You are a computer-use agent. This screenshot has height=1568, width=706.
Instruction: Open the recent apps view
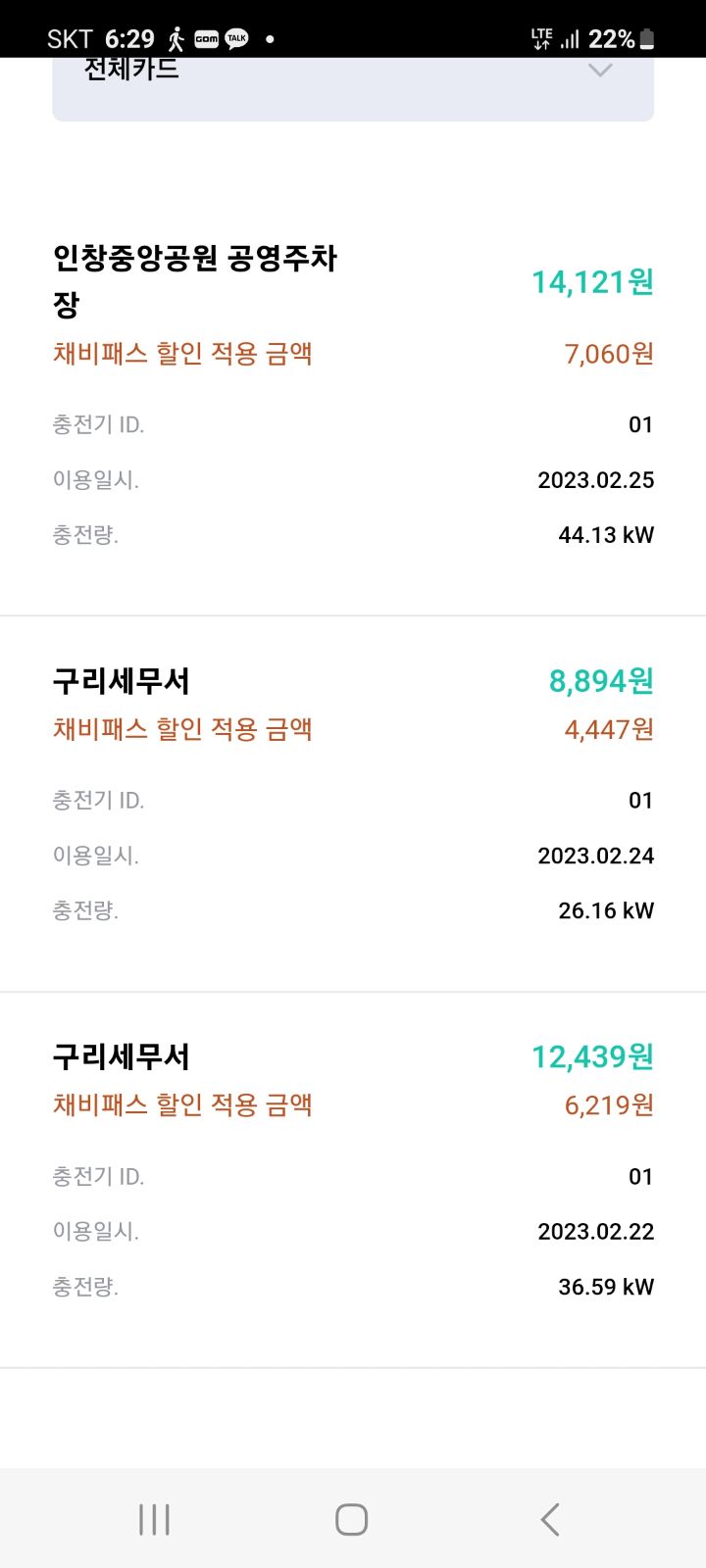click(155, 1519)
